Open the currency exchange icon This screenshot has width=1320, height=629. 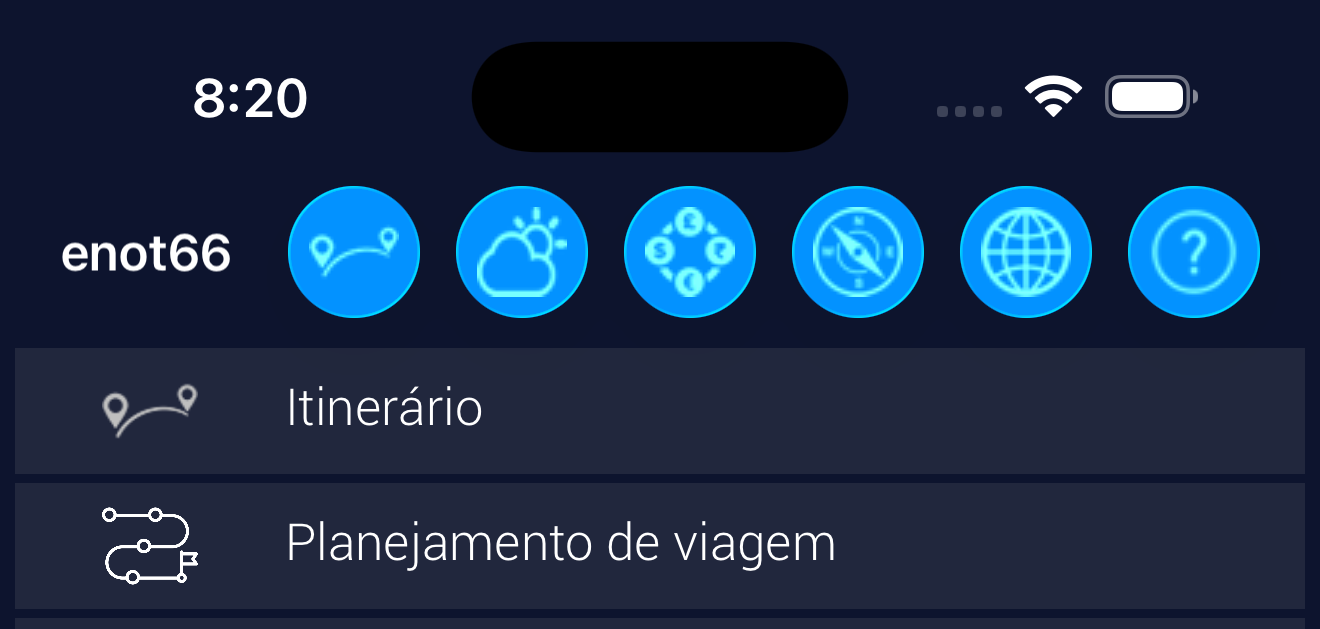coord(690,252)
